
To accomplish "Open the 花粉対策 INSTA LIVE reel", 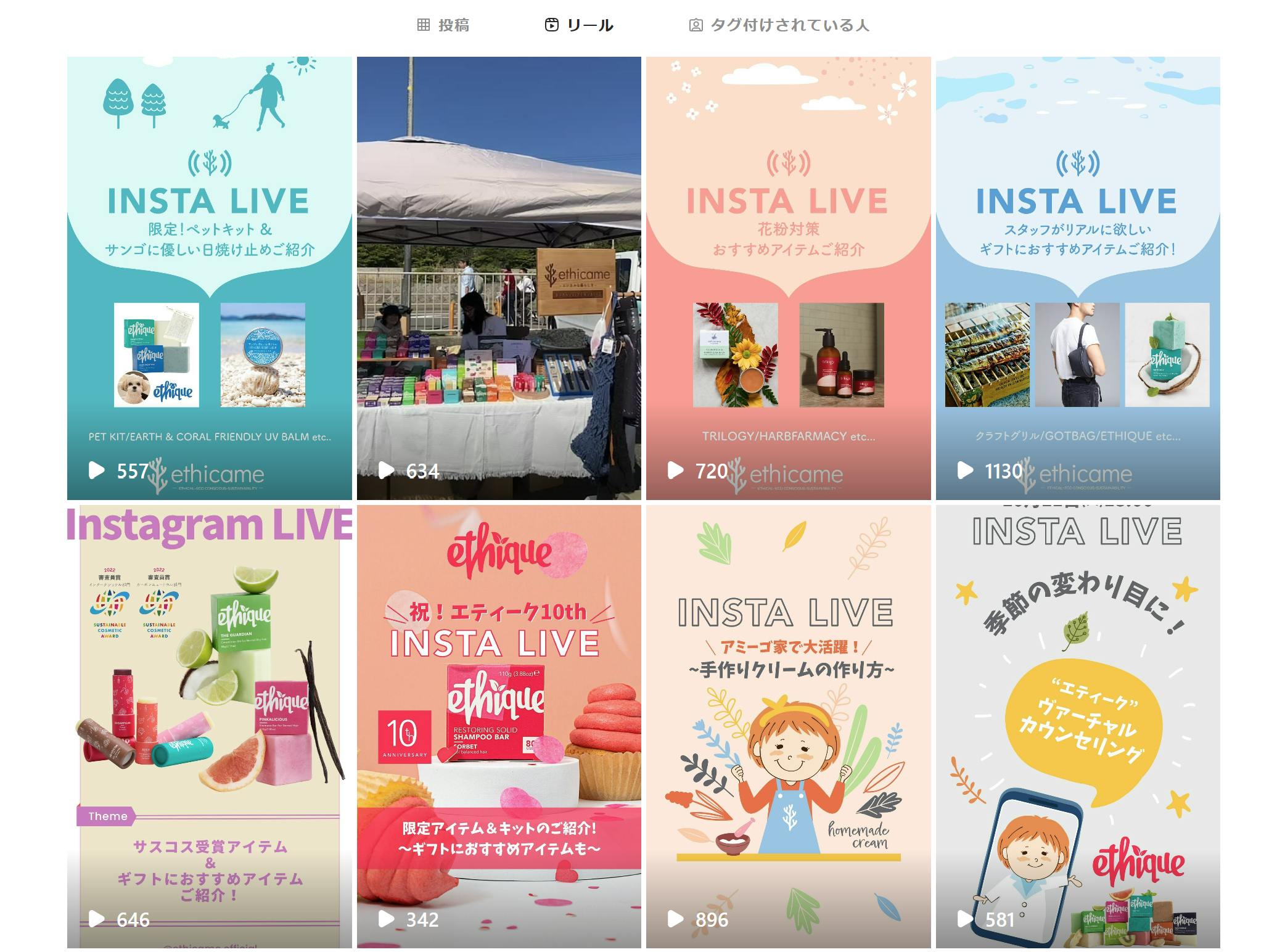I will click(x=788, y=278).
